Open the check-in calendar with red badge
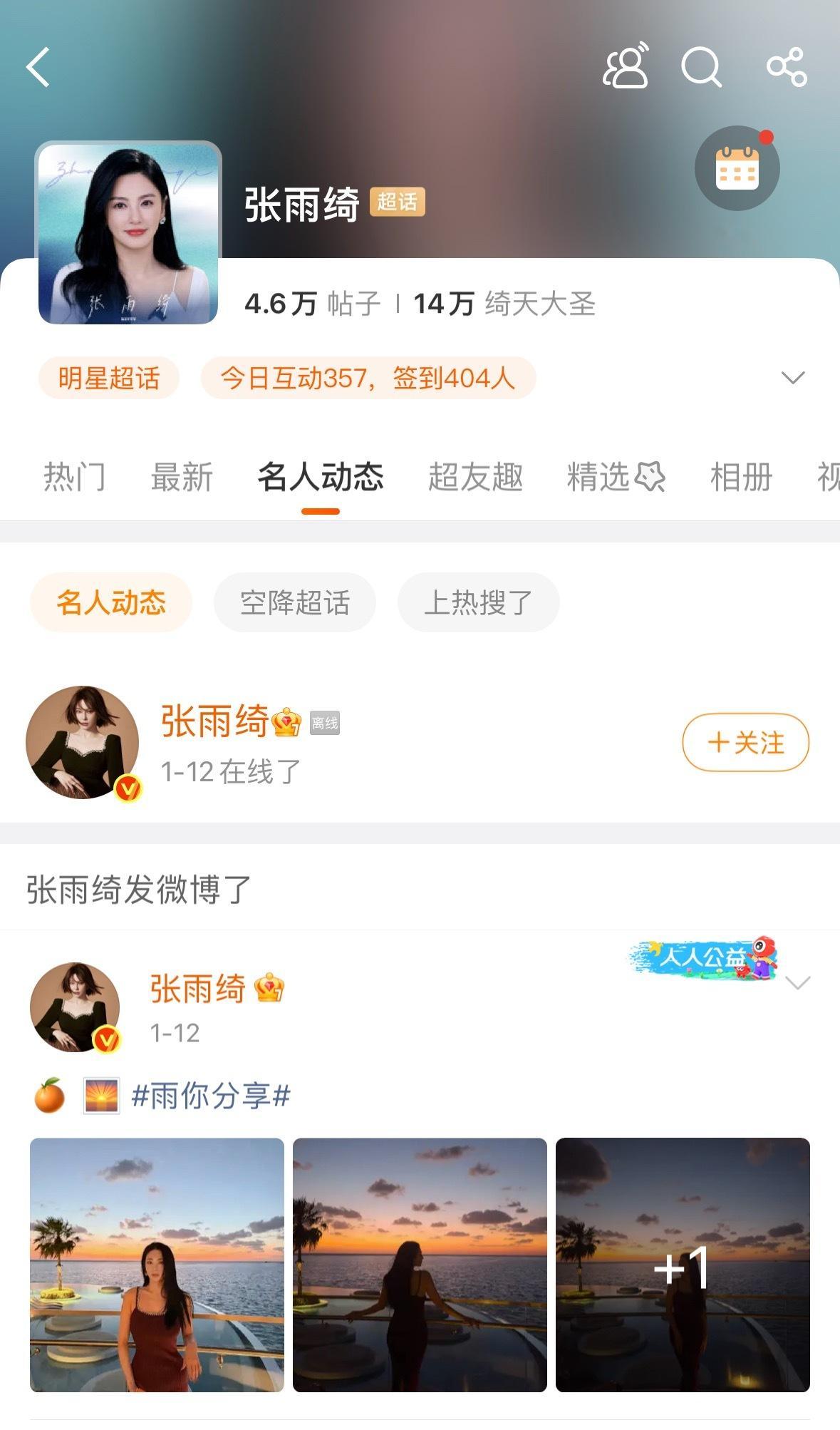 (x=737, y=168)
